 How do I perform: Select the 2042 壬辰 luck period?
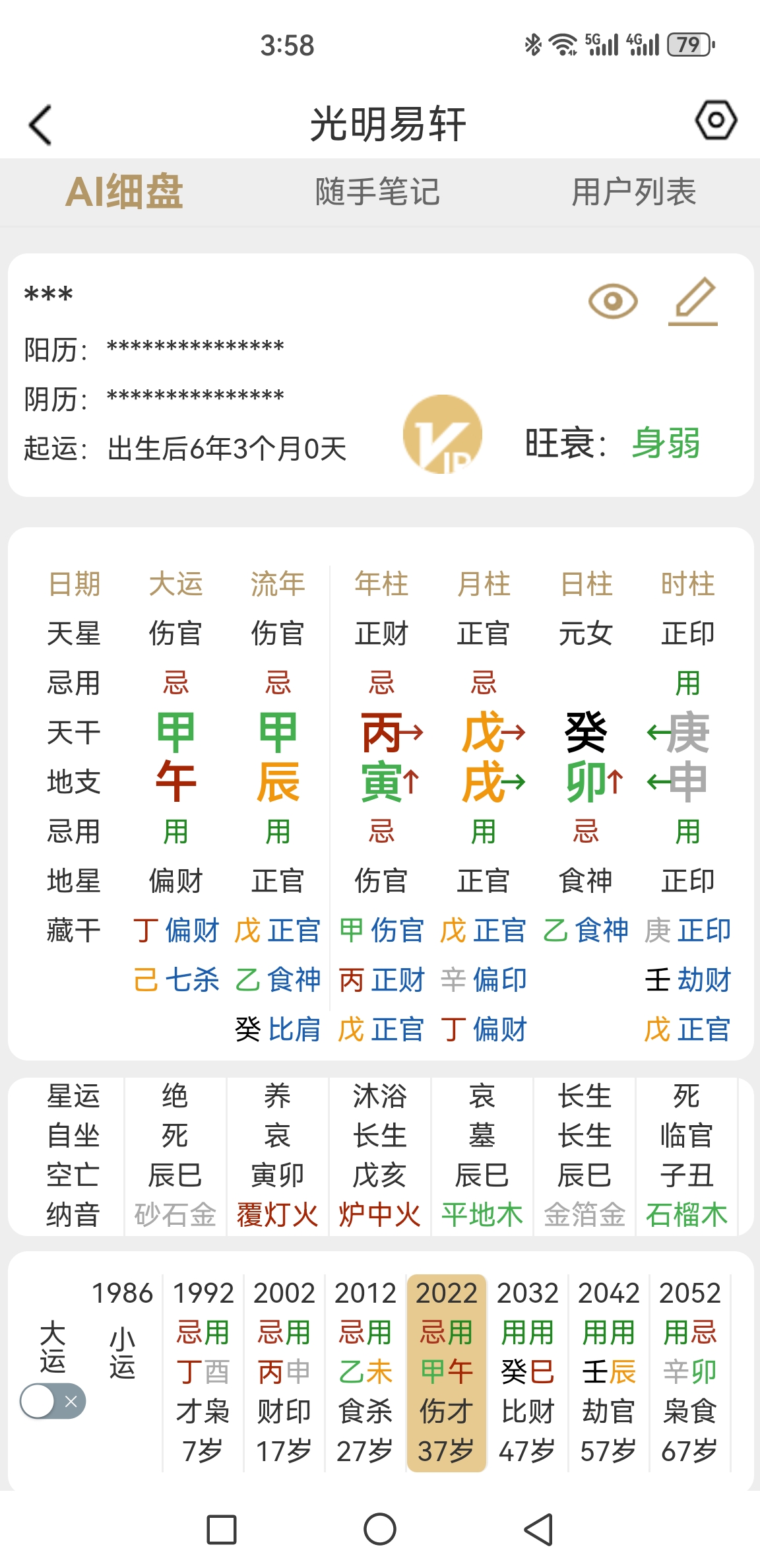point(609,1373)
